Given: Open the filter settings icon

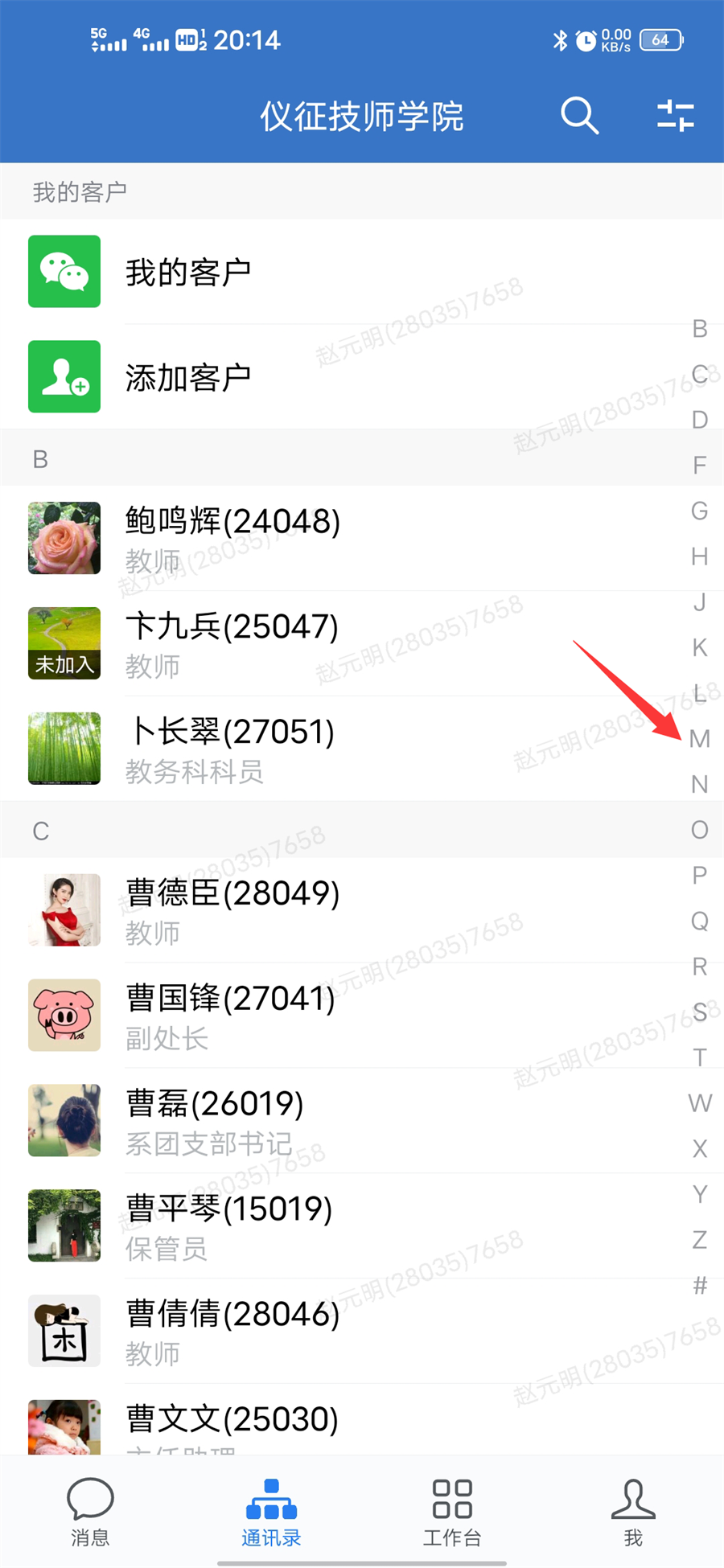Looking at the screenshot, I should click(675, 116).
